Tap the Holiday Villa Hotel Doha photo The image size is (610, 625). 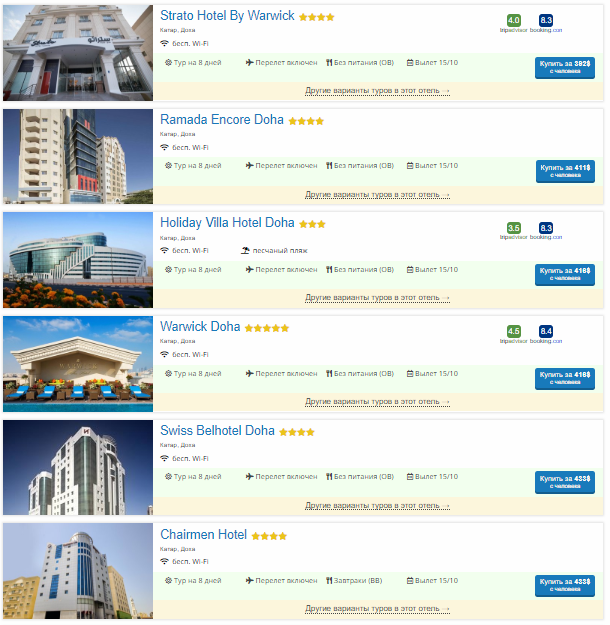[x=78, y=259]
